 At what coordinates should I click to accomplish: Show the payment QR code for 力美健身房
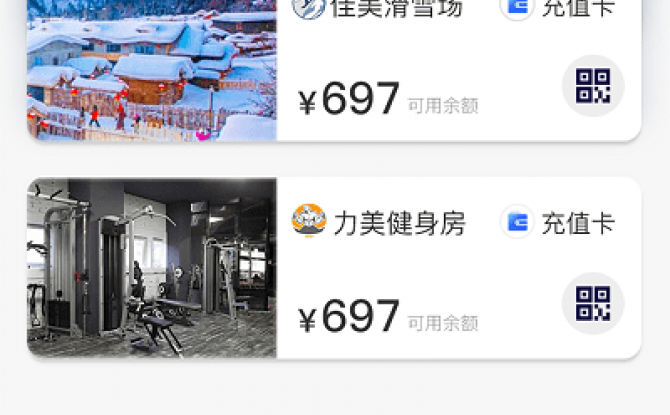[592, 303]
